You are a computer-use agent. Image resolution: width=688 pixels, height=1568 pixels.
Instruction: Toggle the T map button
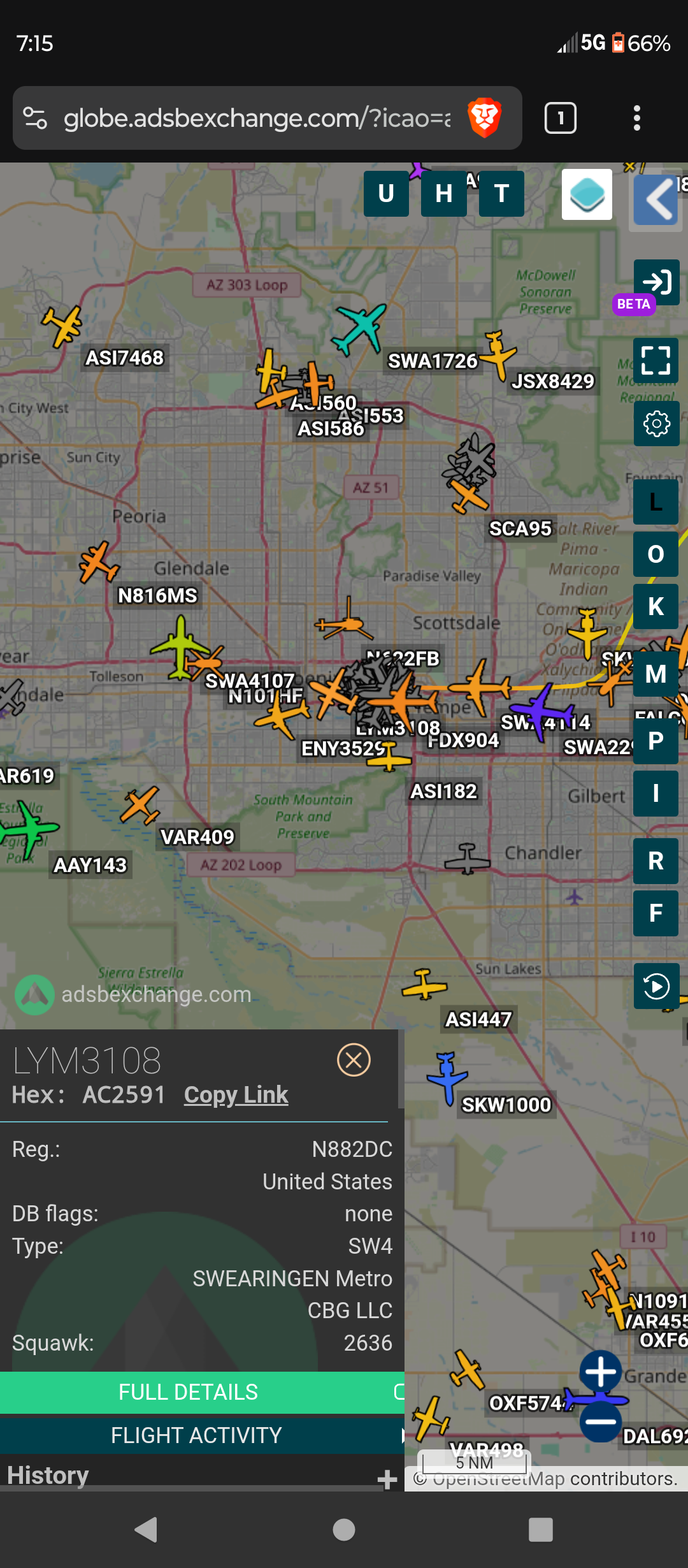501,194
